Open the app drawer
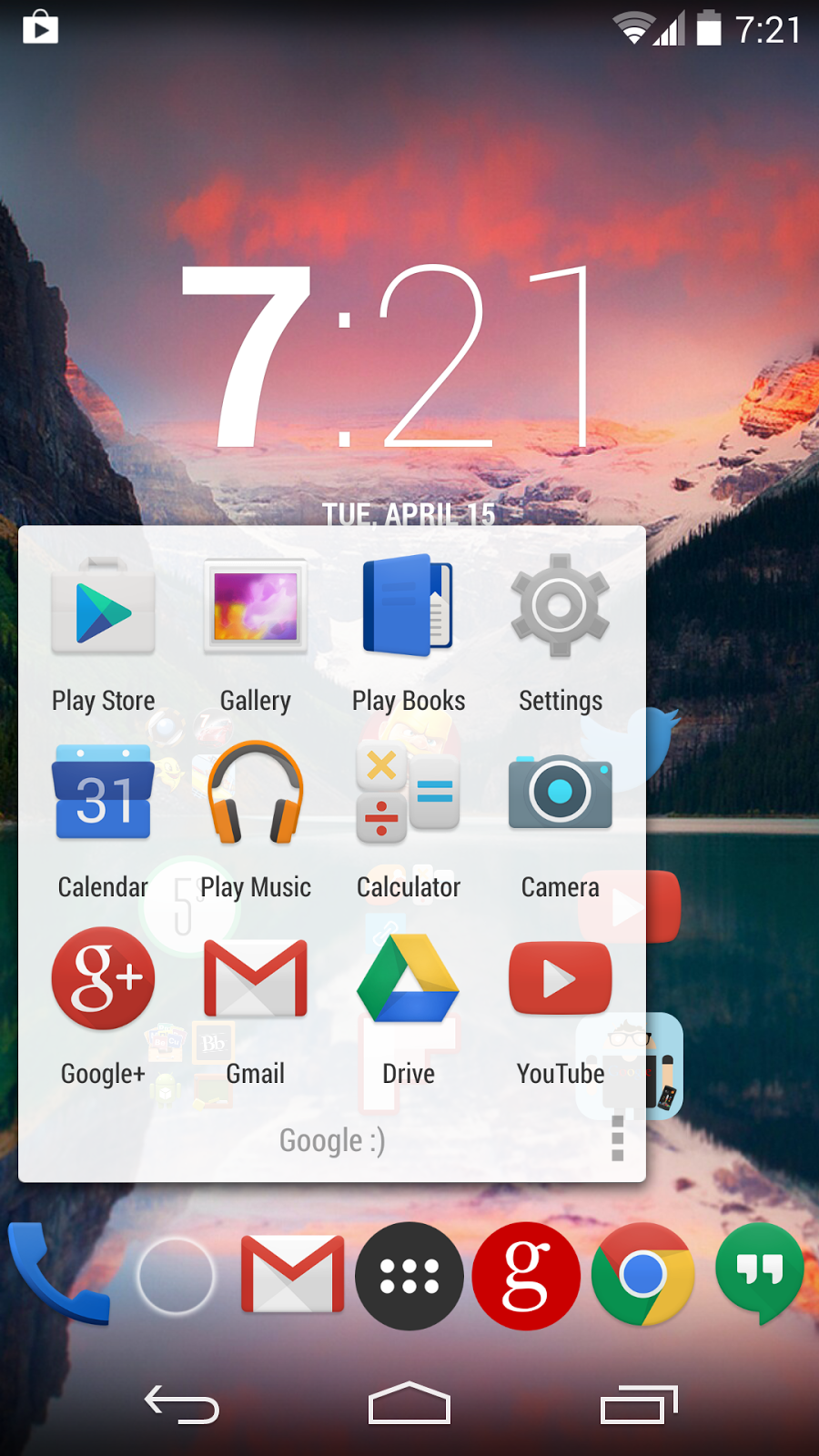This screenshot has height=1456, width=819. [409, 1276]
